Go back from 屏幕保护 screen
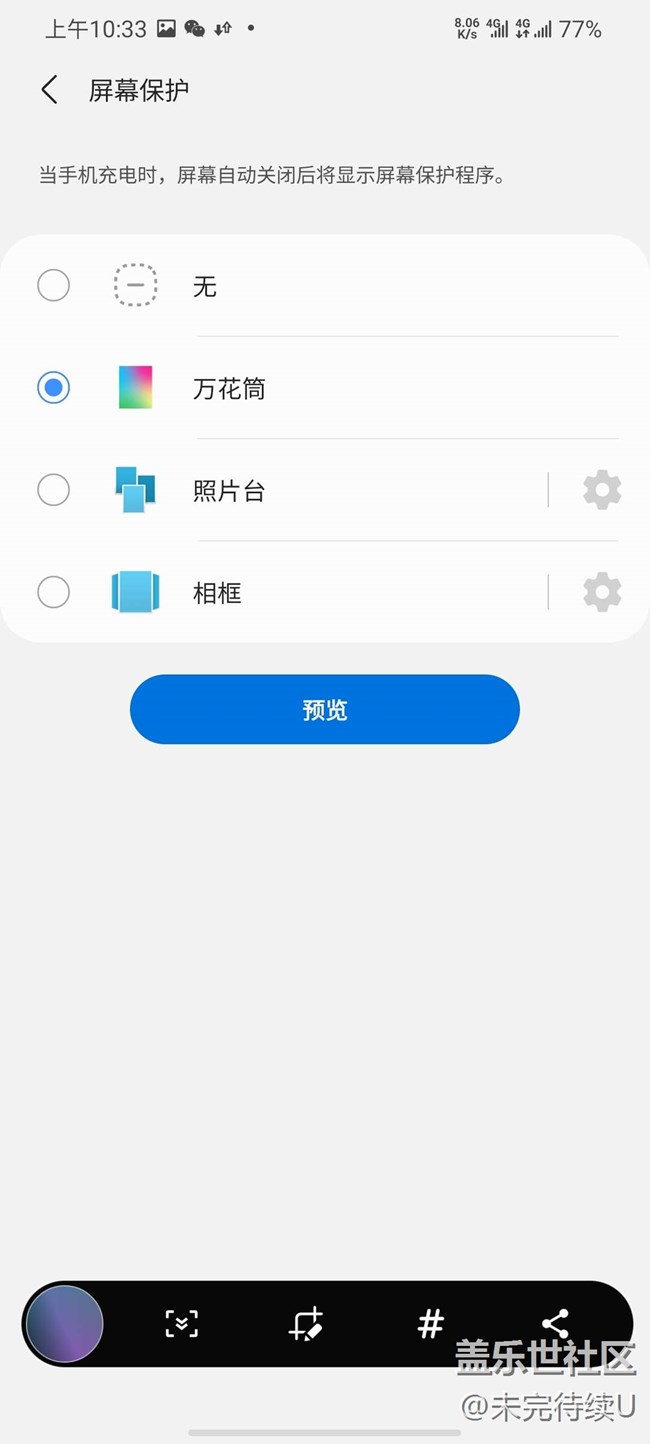The image size is (650, 1444). point(50,90)
